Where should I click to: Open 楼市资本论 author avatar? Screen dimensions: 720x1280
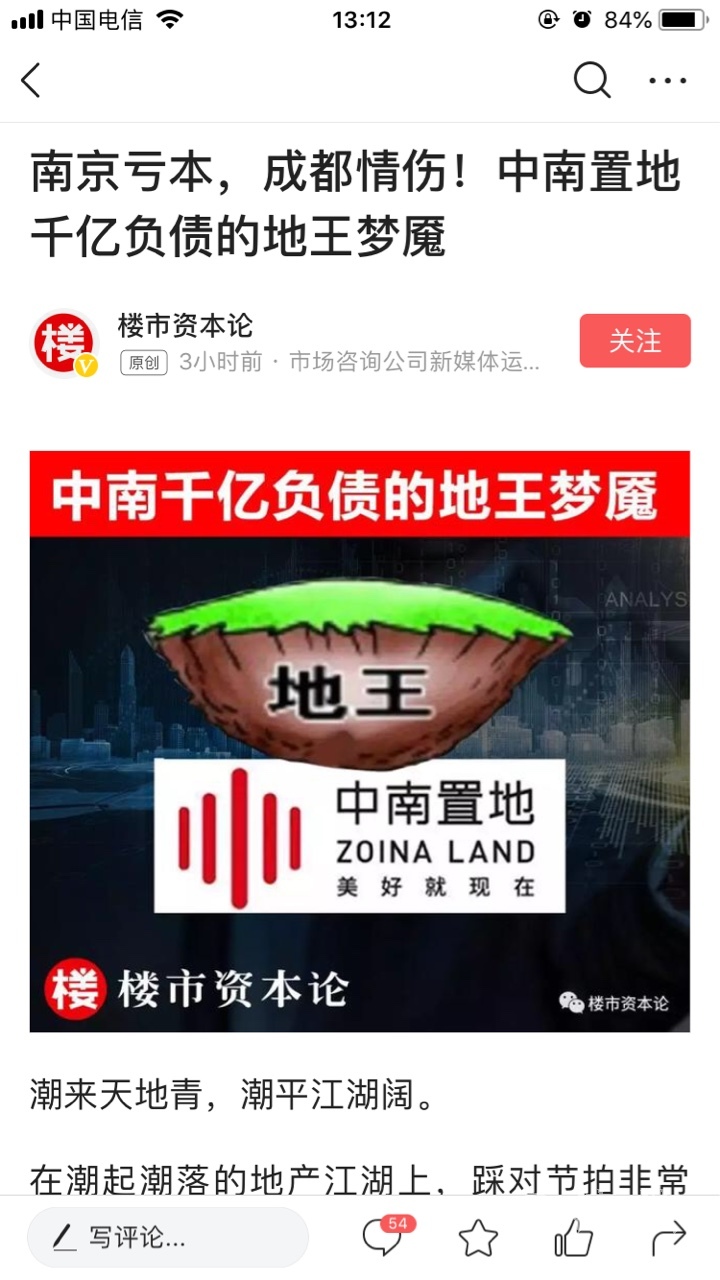click(64, 344)
